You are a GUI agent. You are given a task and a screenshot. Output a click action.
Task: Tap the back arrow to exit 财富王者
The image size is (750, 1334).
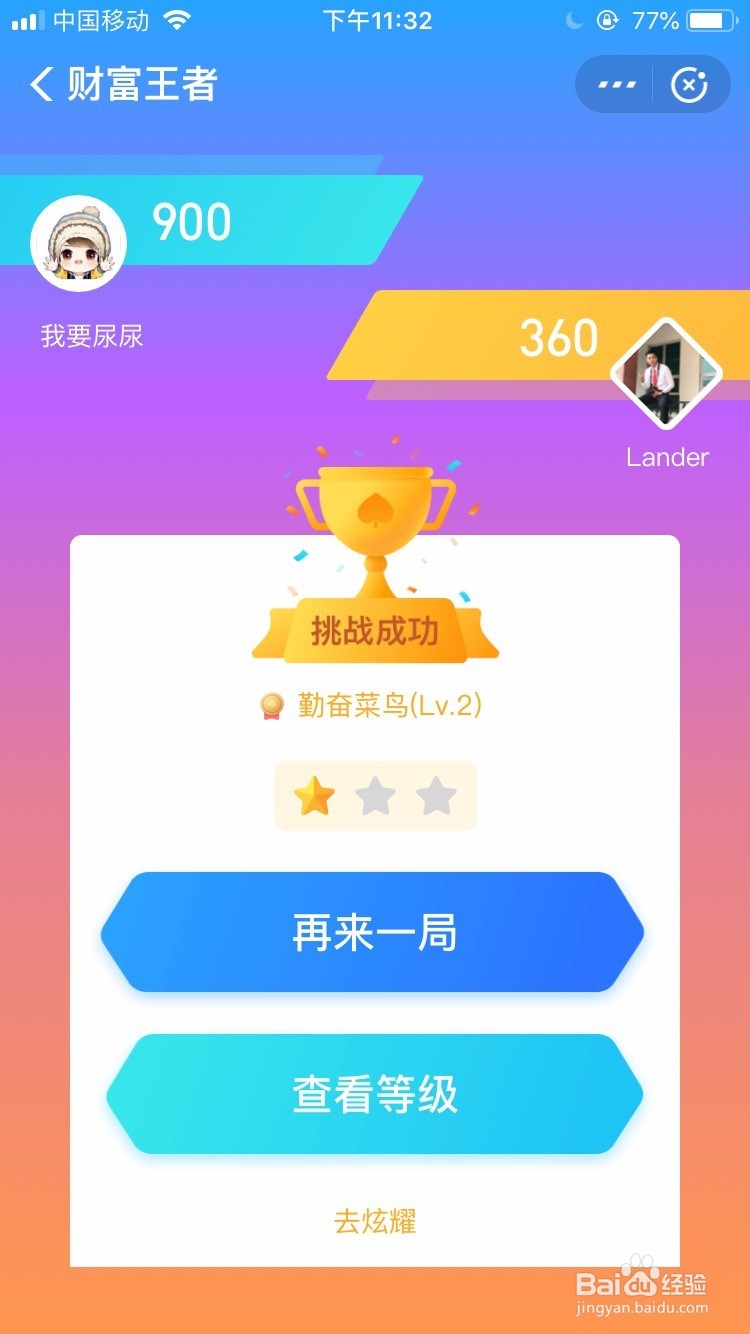[x=42, y=85]
